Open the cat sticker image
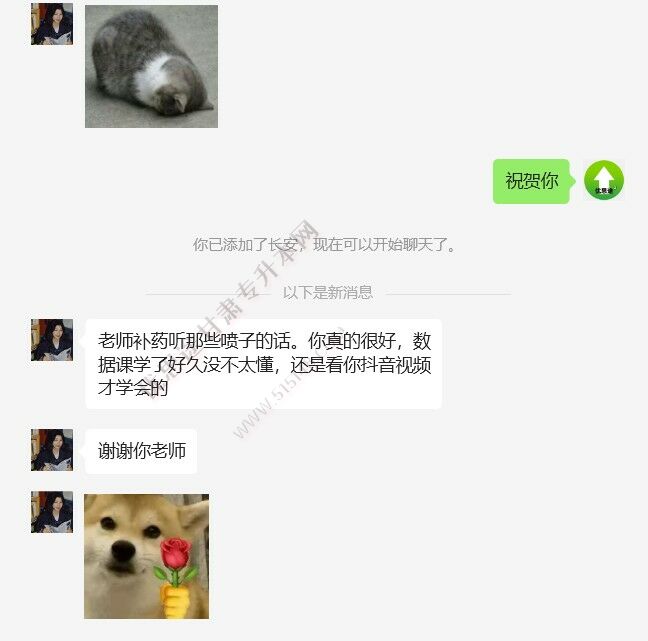This screenshot has width=648, height=641. (151, 66)
